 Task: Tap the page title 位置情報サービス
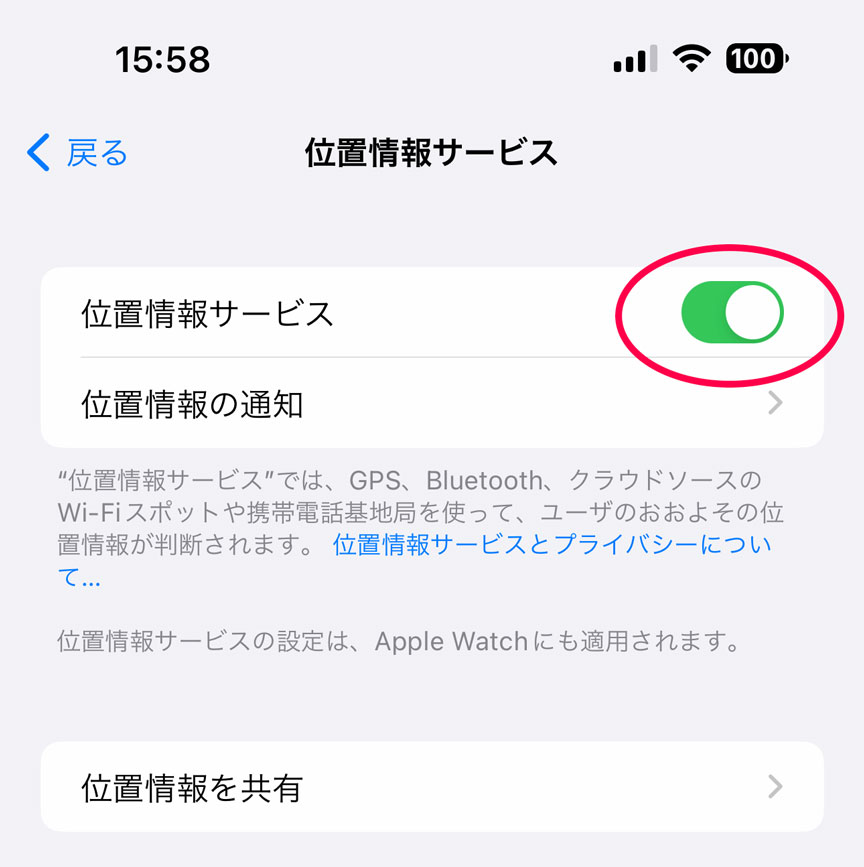point(430,152)
